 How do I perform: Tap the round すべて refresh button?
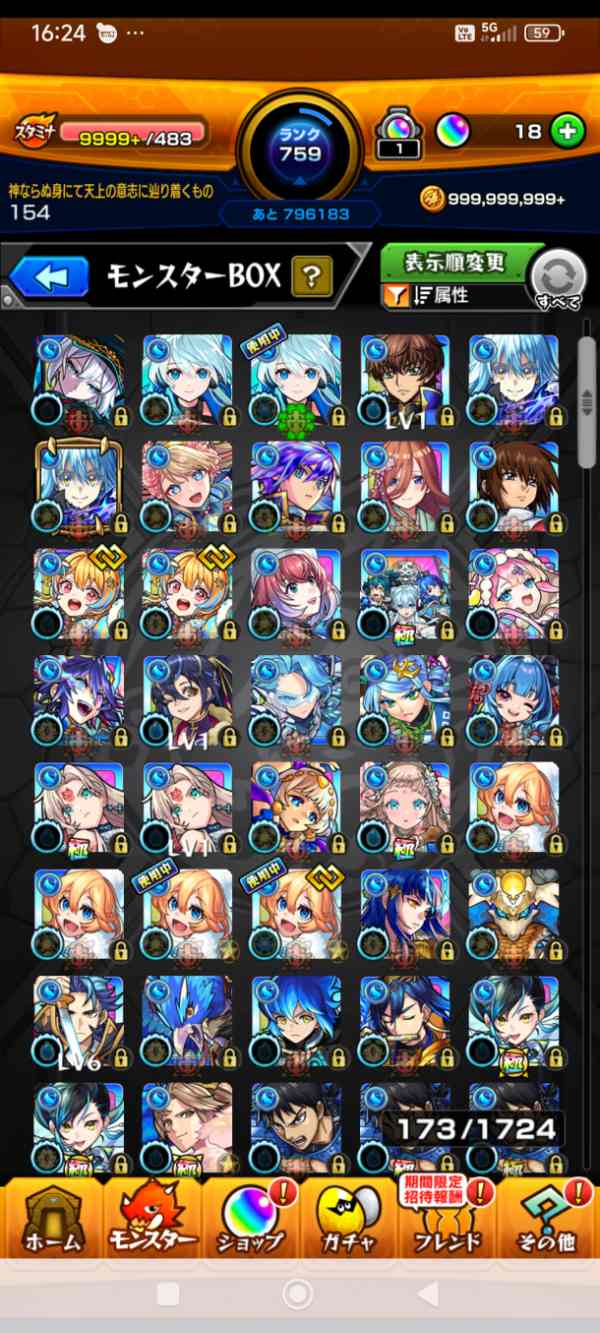coord(556,277)
